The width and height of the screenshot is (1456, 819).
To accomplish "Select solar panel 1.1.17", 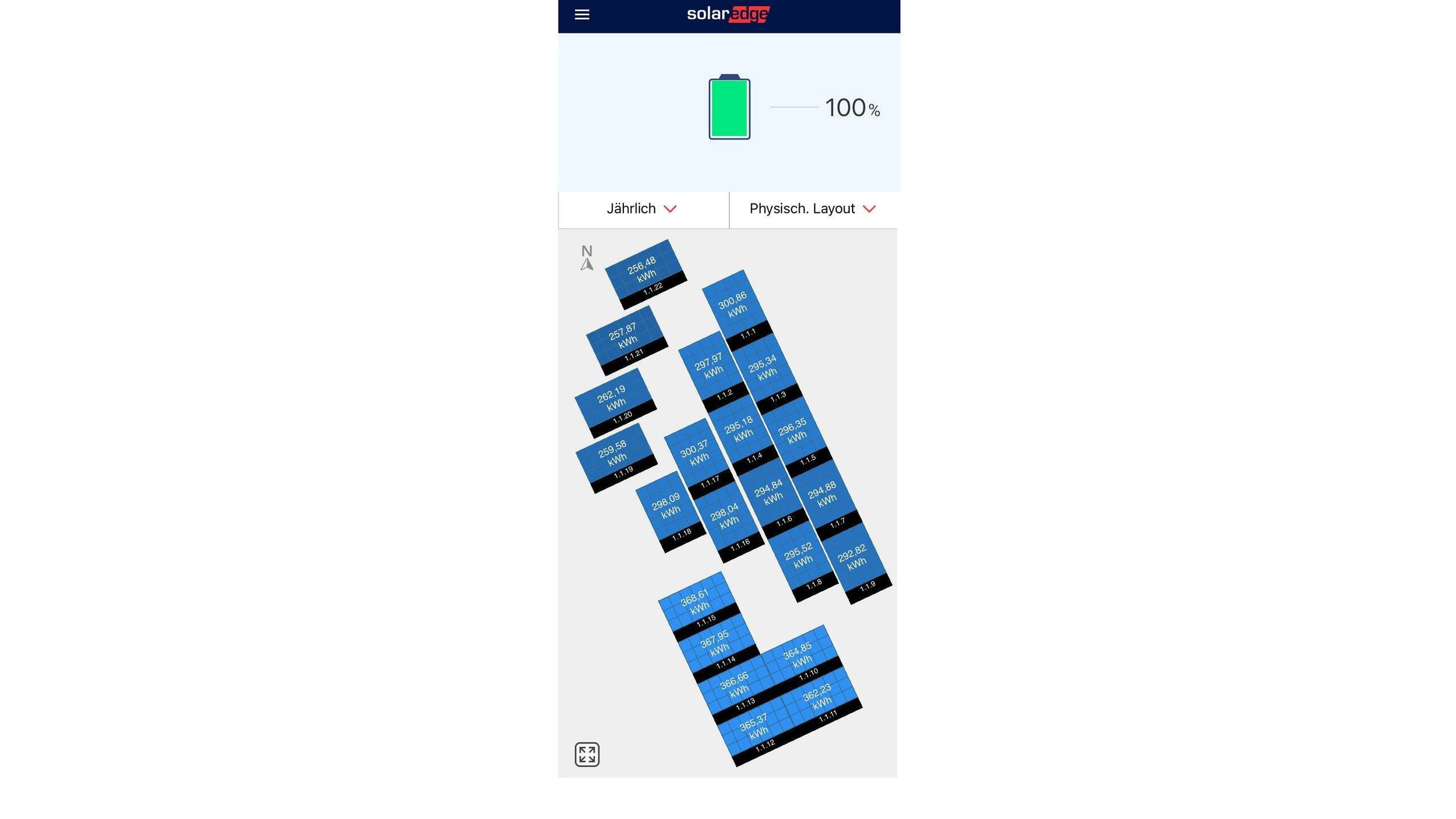I will pos(697,455).
